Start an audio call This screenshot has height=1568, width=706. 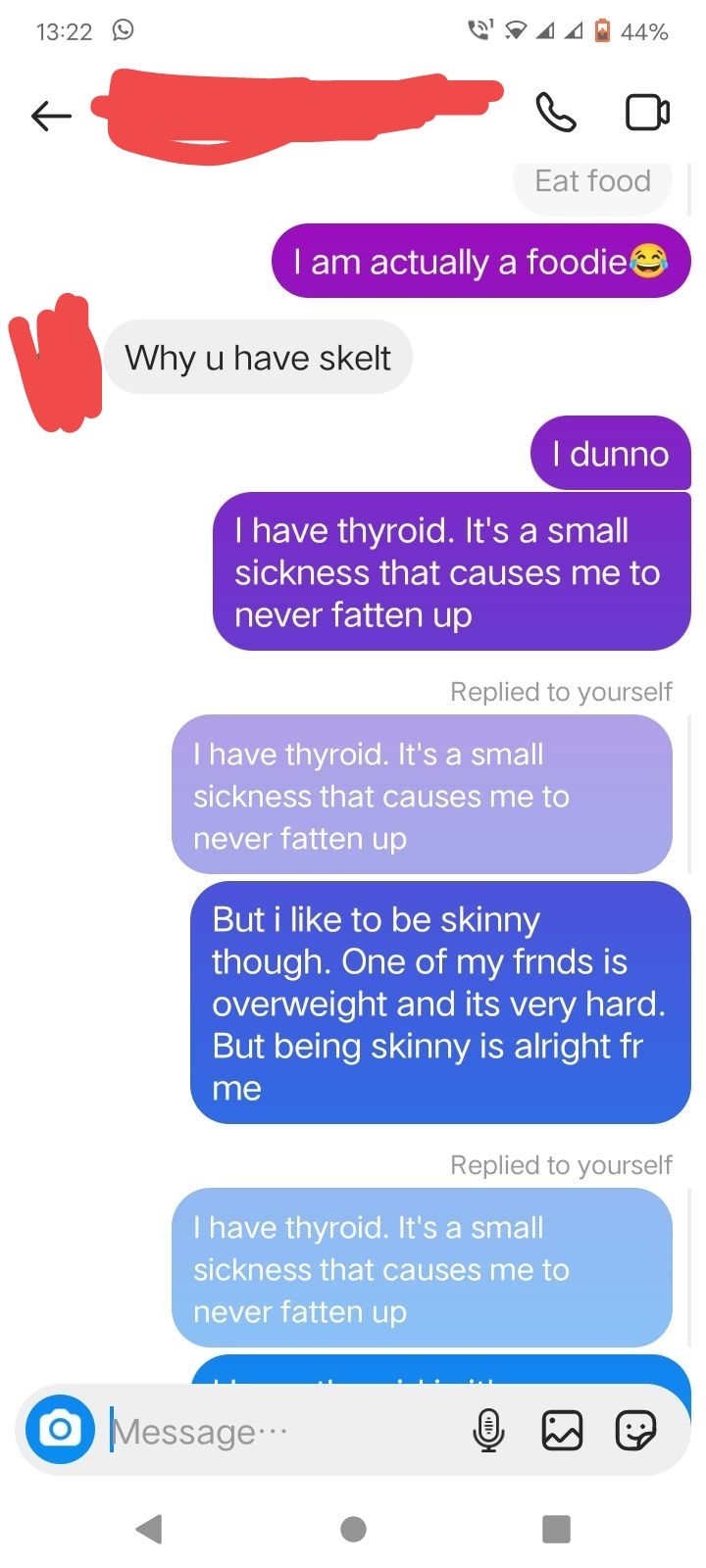(555, 113)
